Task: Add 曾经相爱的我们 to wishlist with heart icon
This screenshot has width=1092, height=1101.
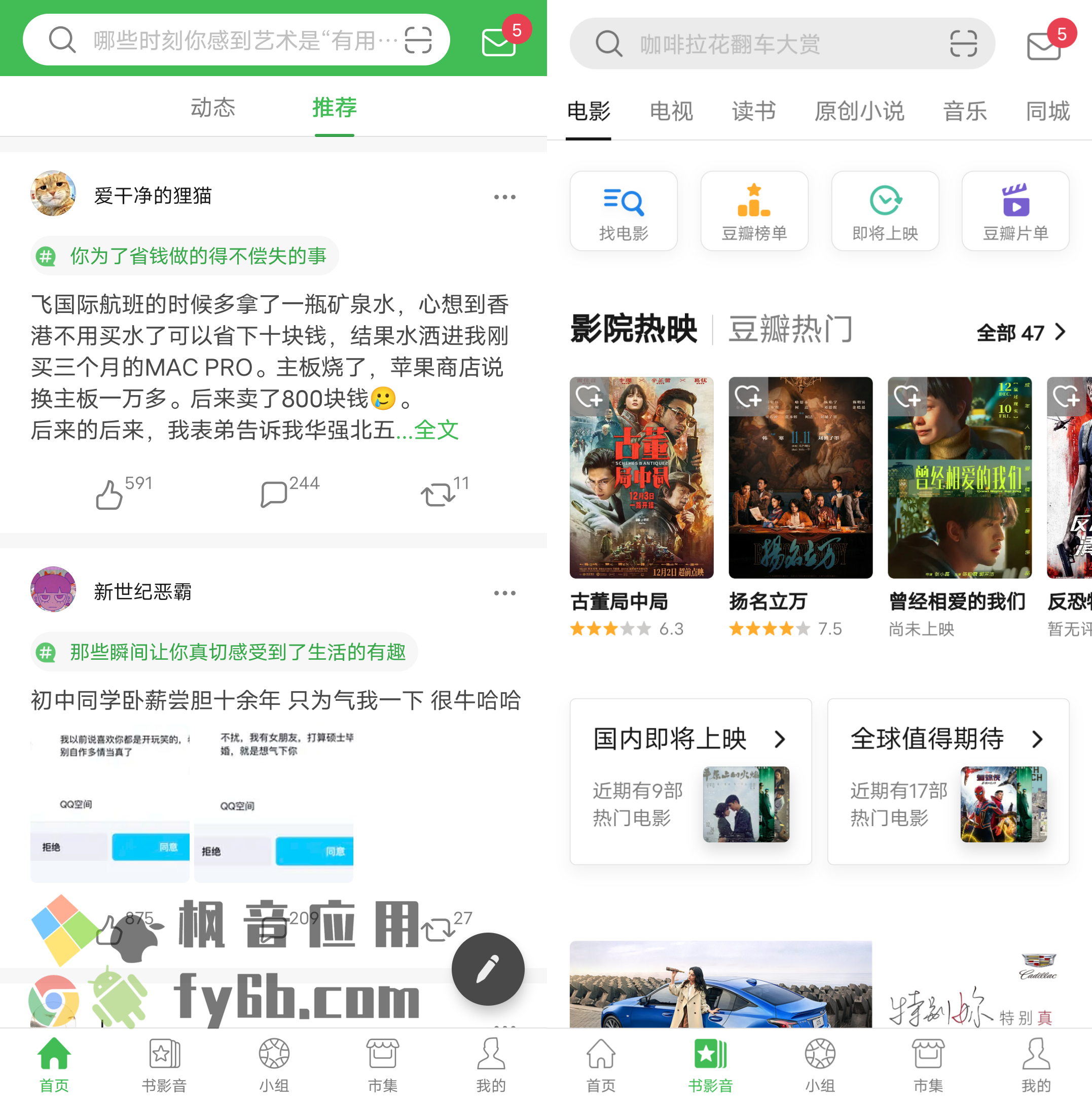Action: click(906, 396)
